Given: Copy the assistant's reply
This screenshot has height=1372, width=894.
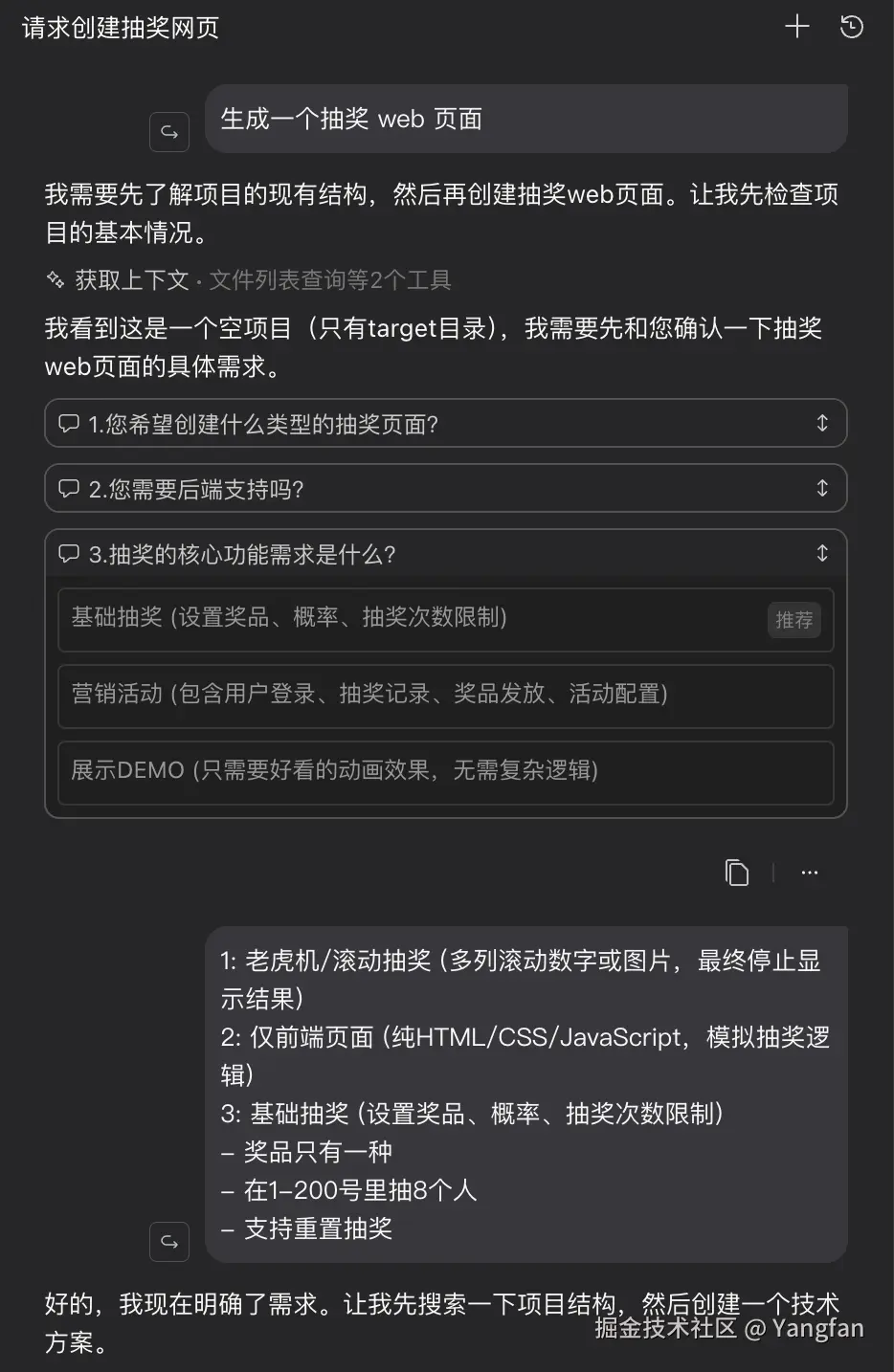Looking at the screenshot, I should click(x=736, y=873).
